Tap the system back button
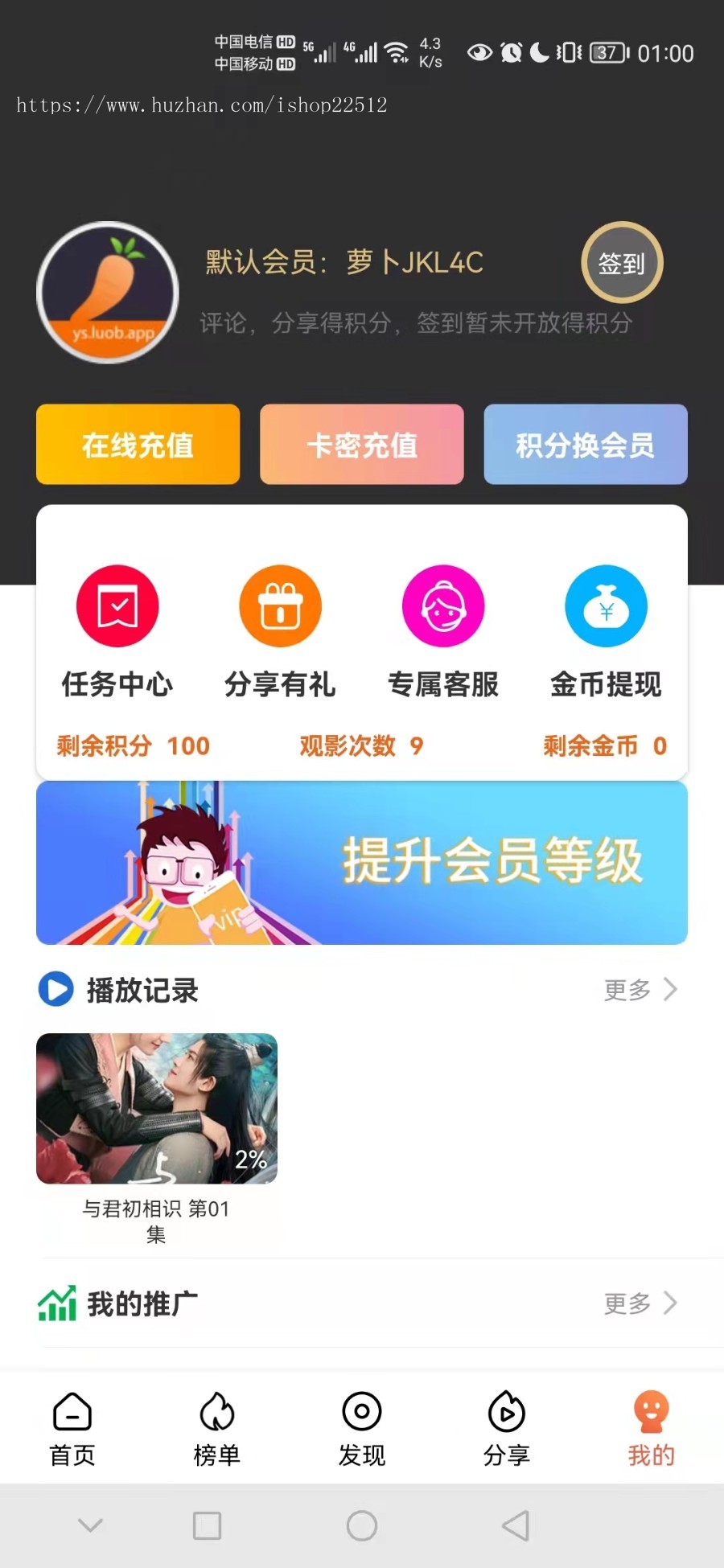This screenshot has width=724, height=1568. pyautogui.click(x=516, y=1525)
